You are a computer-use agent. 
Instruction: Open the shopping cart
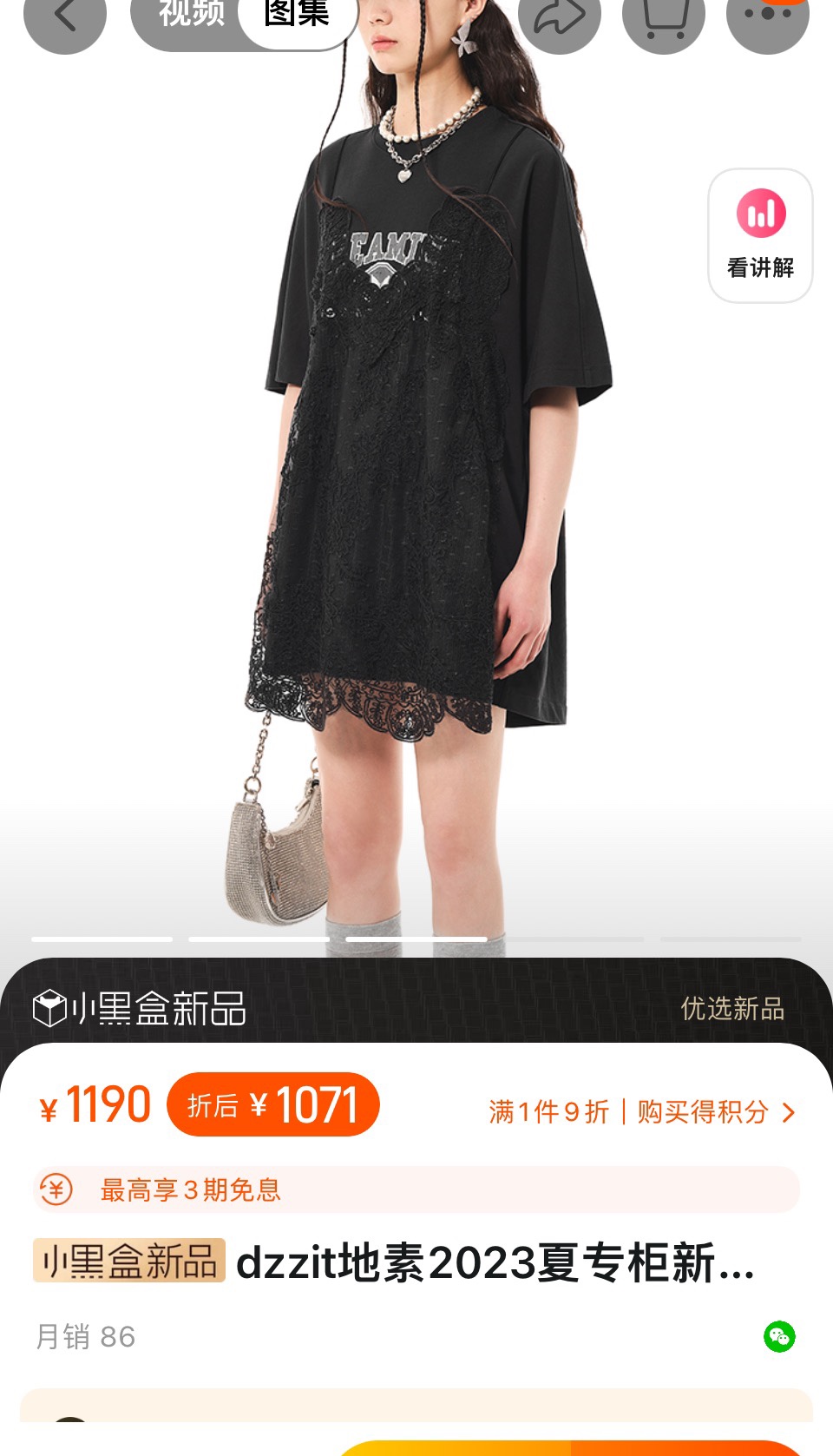click(664, 17)
